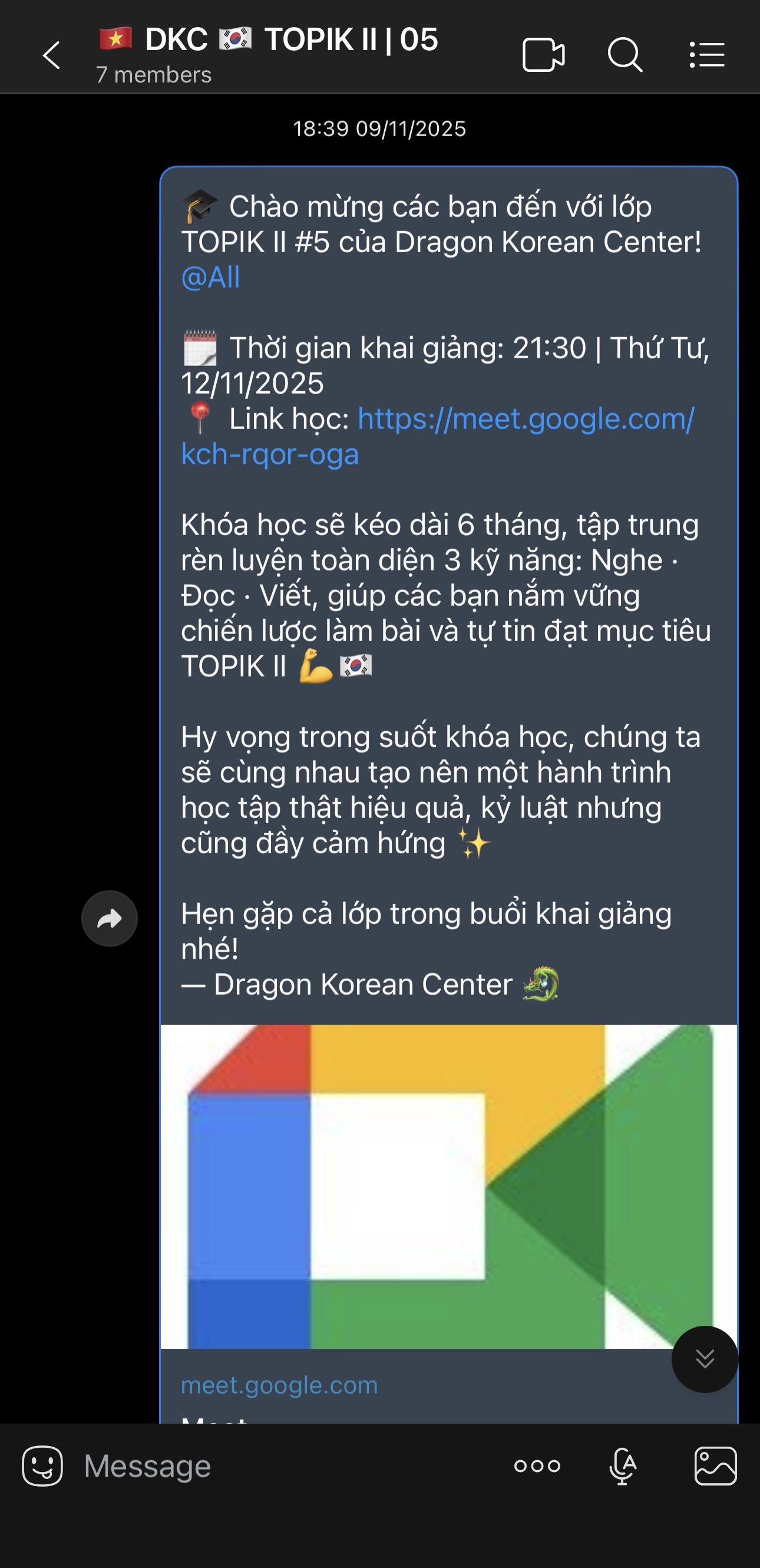Tap the @All mention in the message

210,278
